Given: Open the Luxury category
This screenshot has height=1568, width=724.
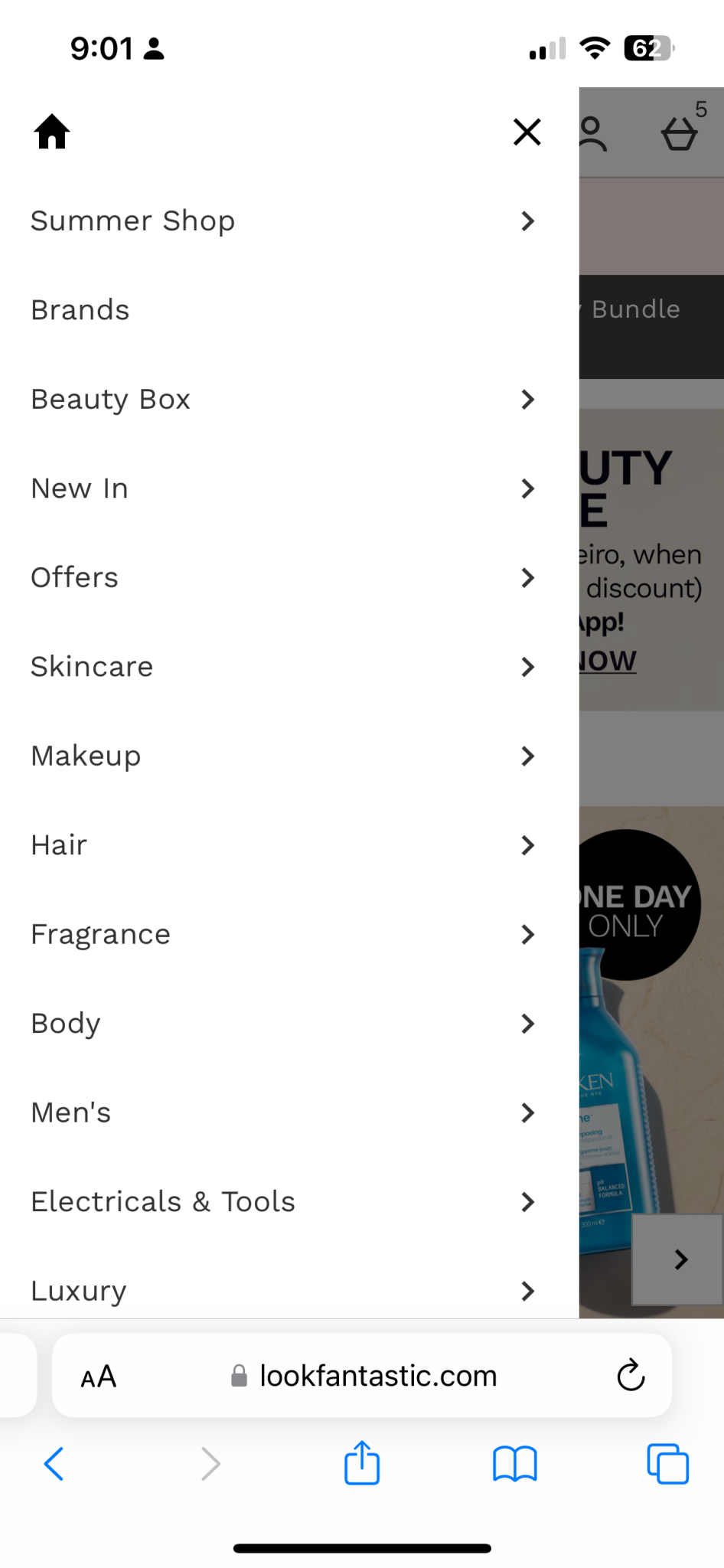Looking at the screenshot, I should (x=282, y=1291).
